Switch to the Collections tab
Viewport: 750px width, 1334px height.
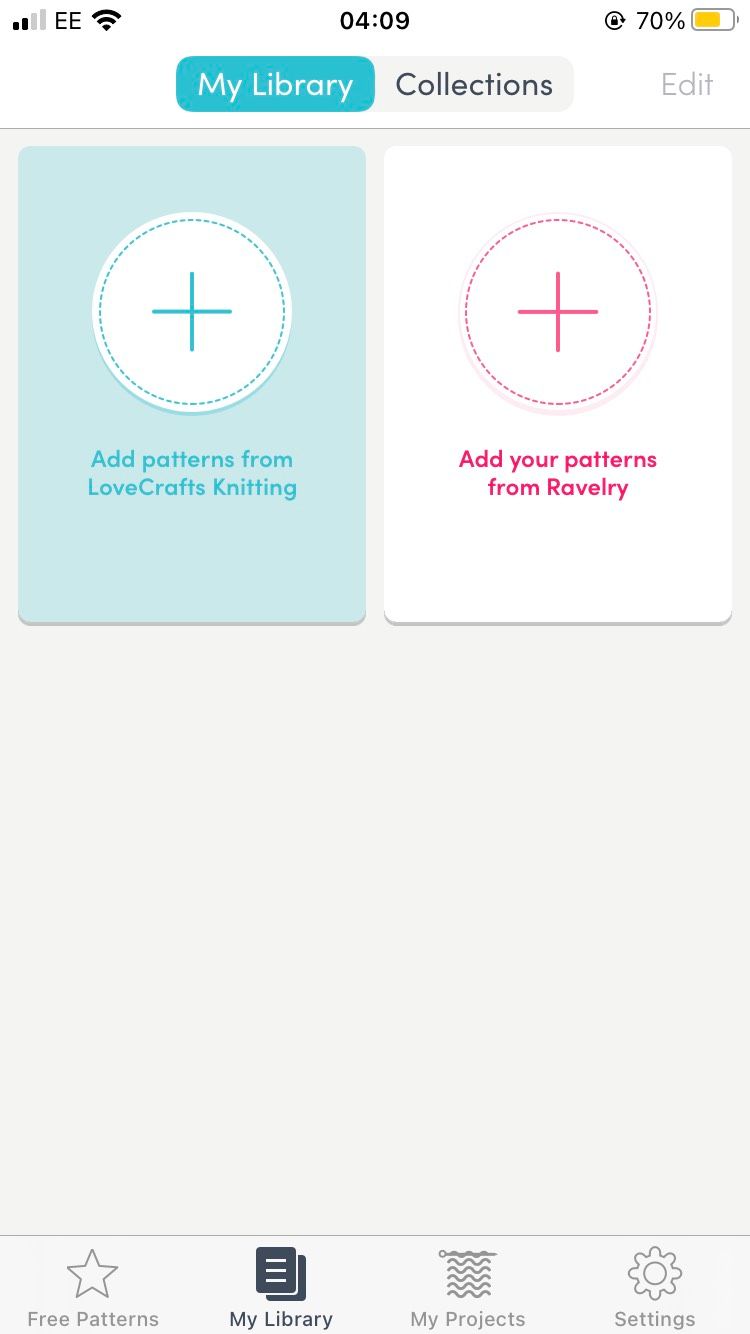point(474,84)
